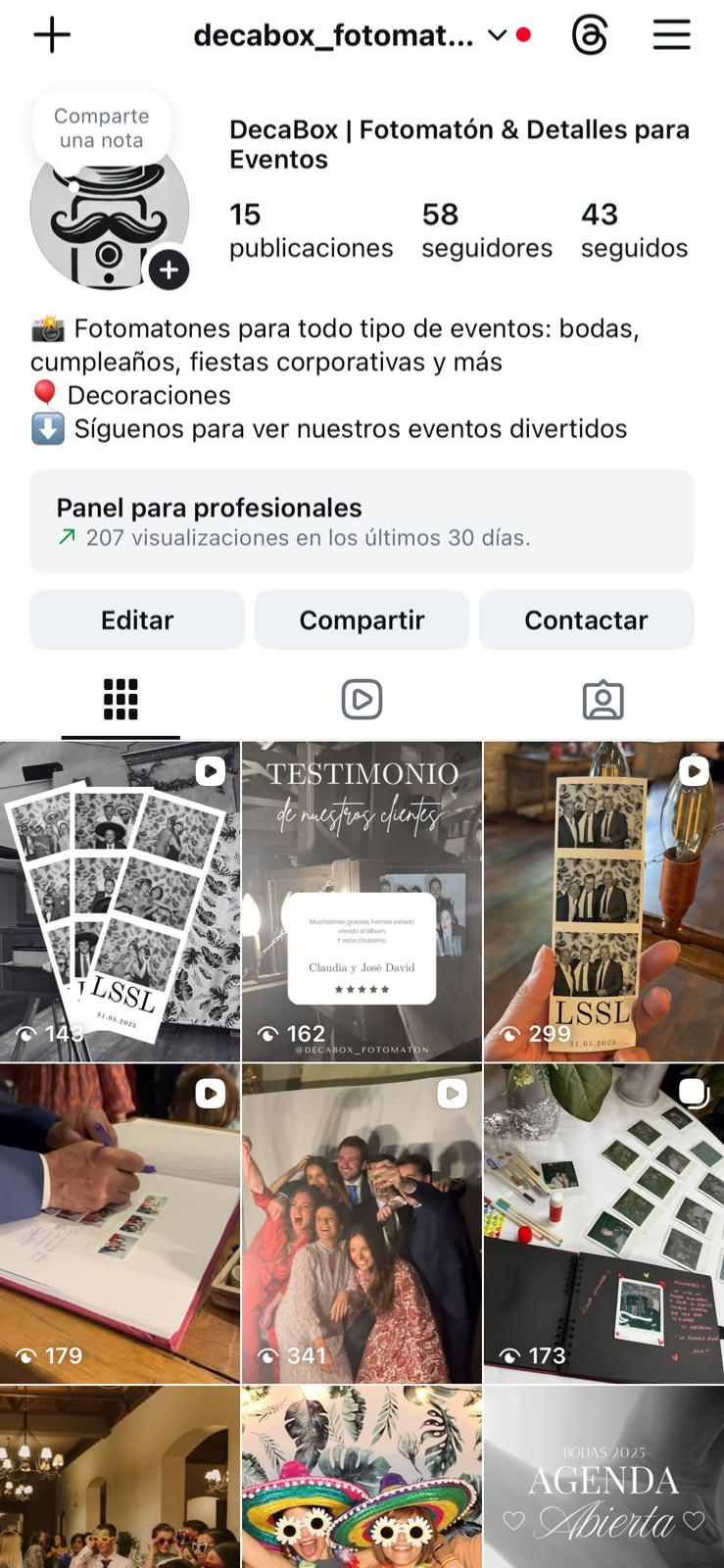Create a new post with the plus icon
This screenshot has height=1568, width=724.
[x=52, y=35]
